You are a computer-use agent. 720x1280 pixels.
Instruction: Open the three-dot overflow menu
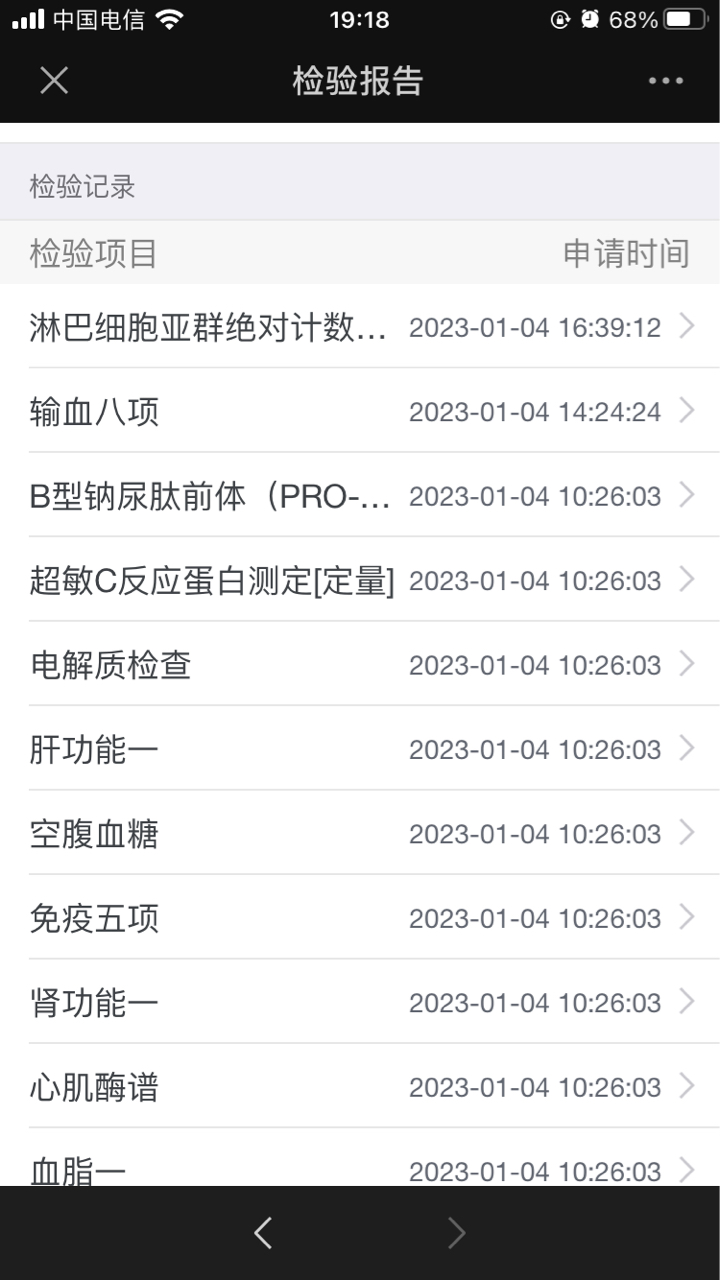(x=665, y=81)
